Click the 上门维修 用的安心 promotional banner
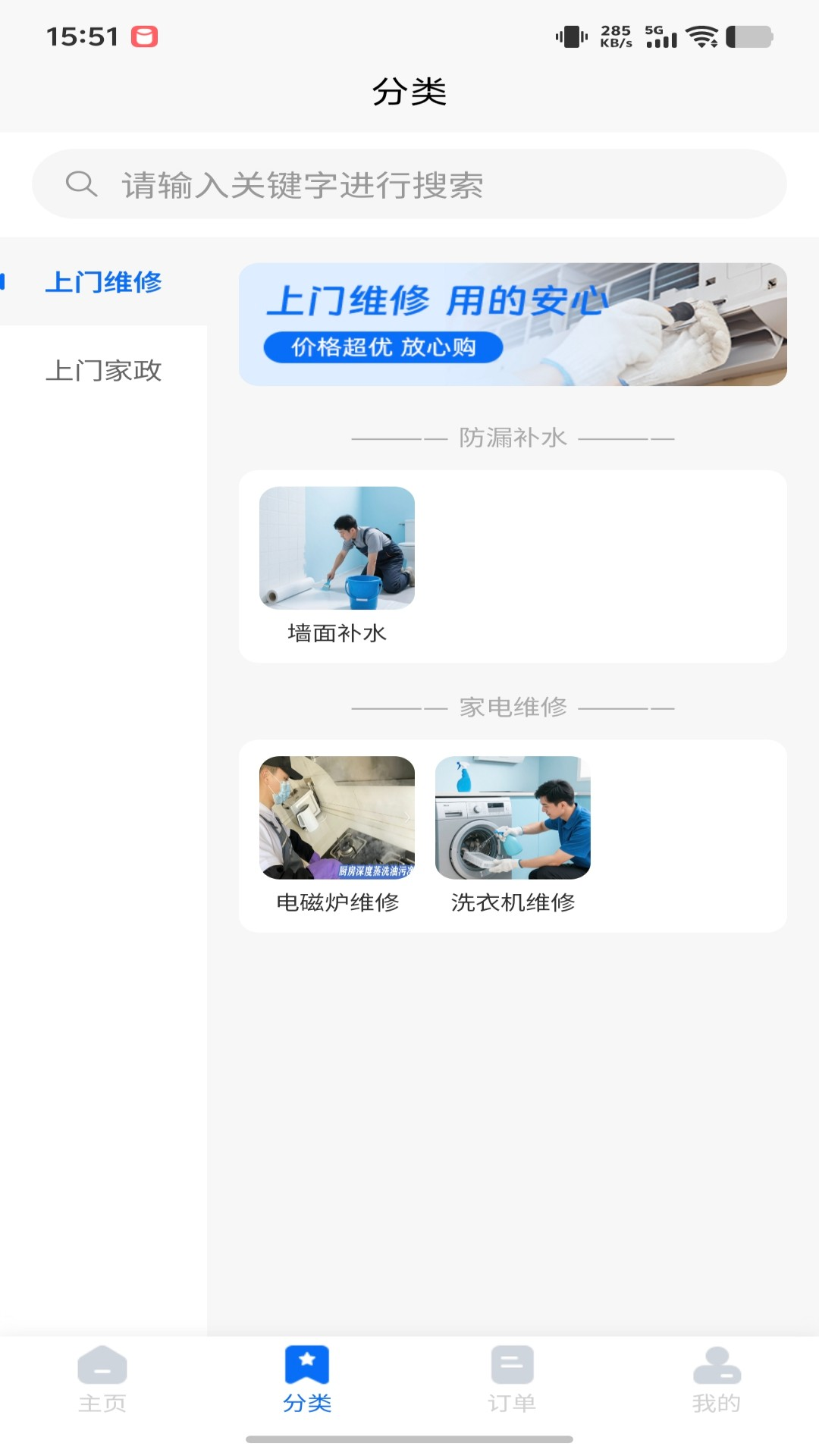This screenshot has width=819, height=1456. 513,324
